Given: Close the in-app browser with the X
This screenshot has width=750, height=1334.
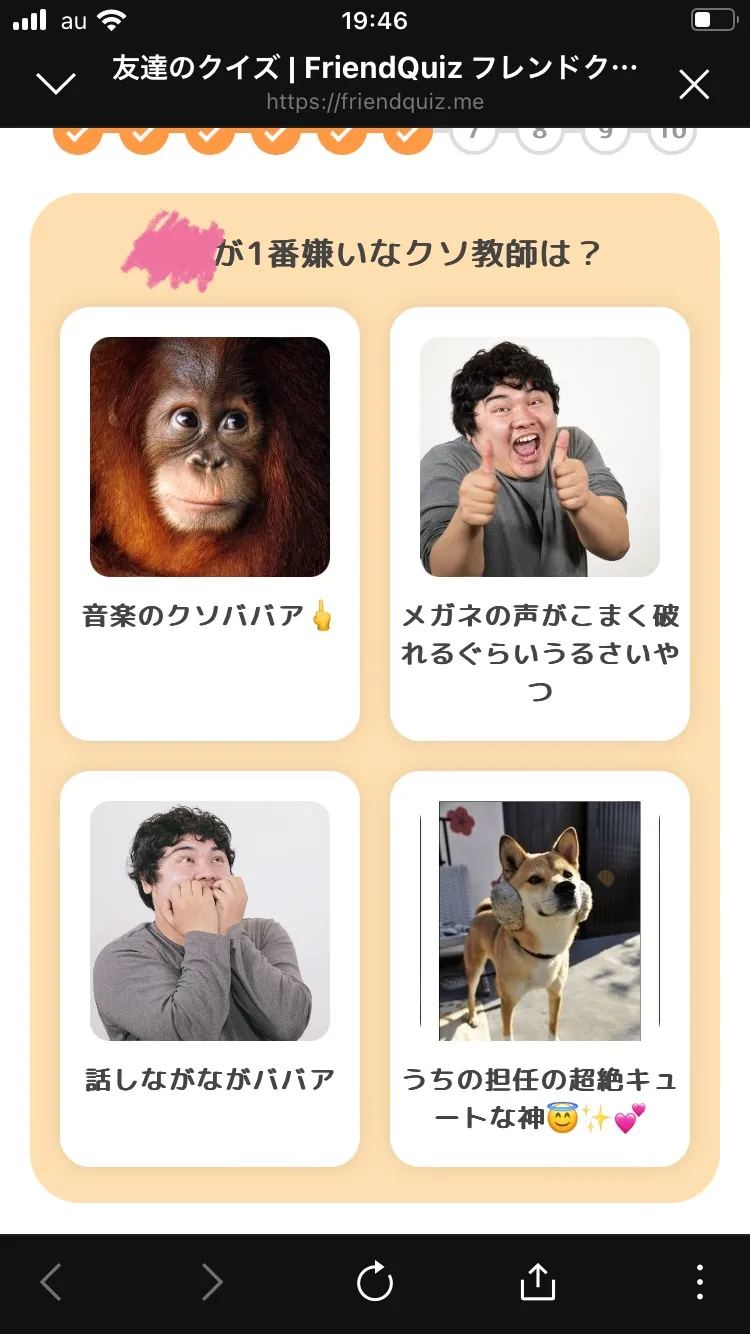Looking at the screenshot, I should click(x=693, y=85).
